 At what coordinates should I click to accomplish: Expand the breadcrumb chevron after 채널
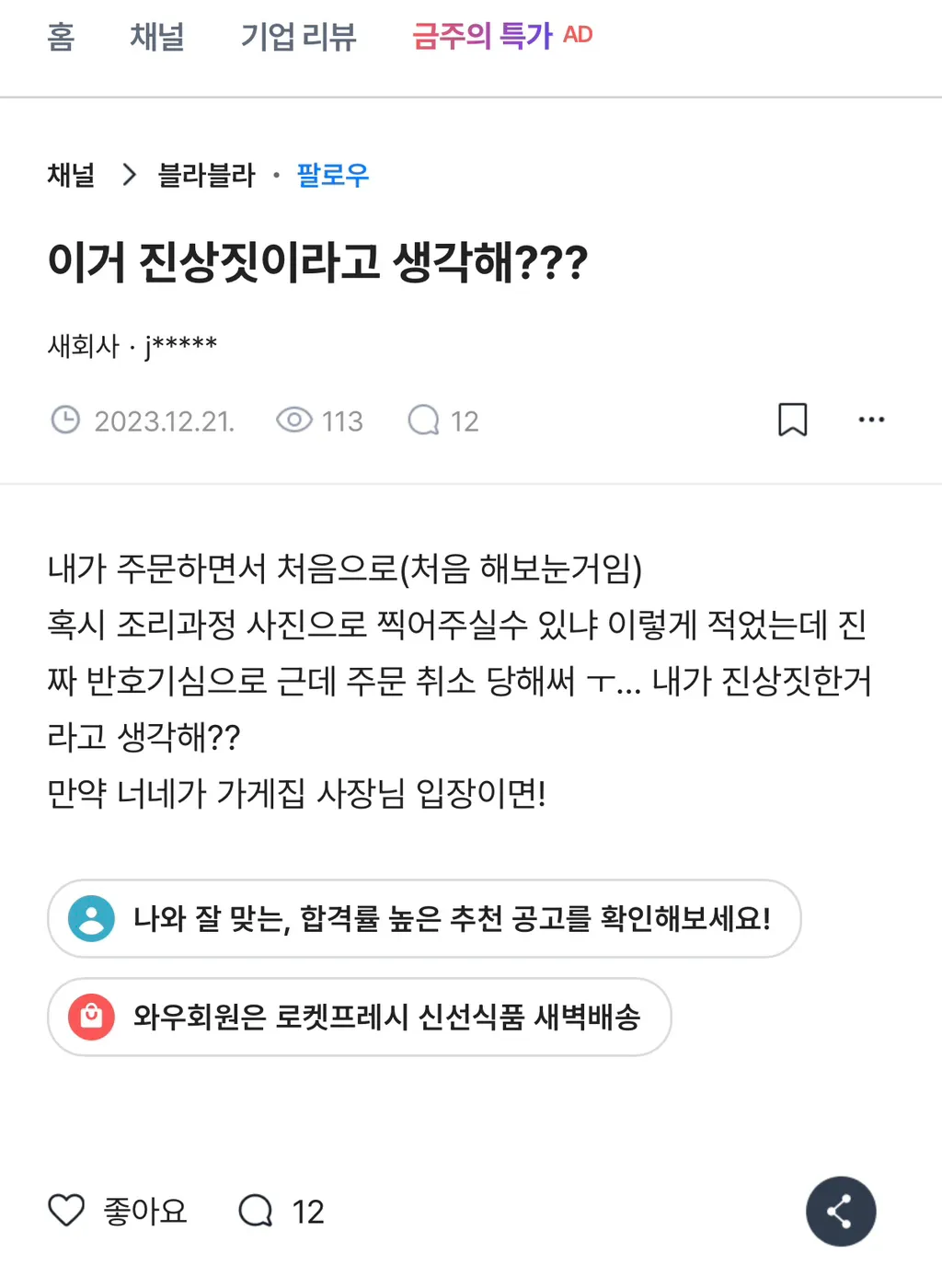coord(130,175)
